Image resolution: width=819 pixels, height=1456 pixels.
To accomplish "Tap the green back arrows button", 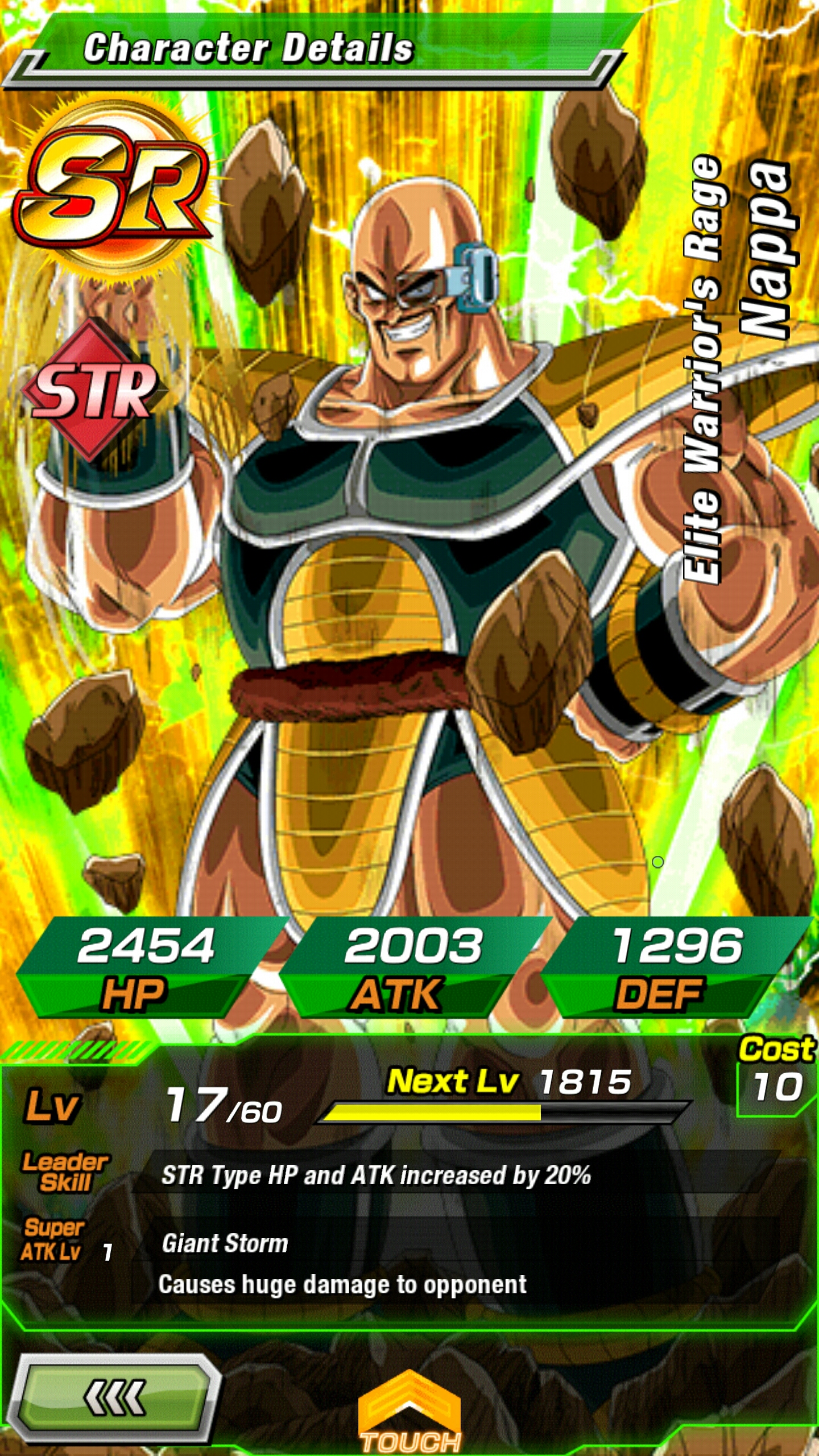I will (x=114, y=1398).
